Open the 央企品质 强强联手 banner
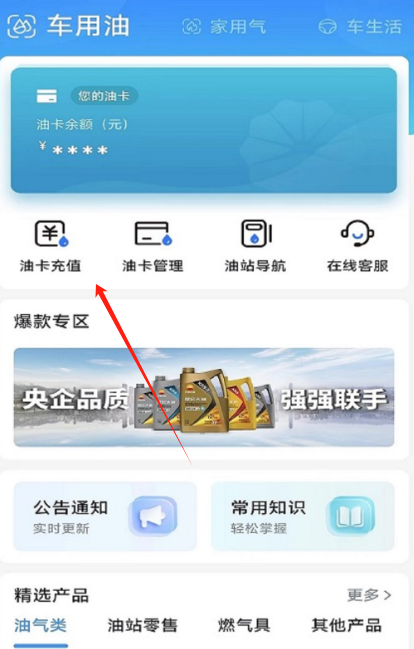Viewport: 414px width, 649px height. 204,397
